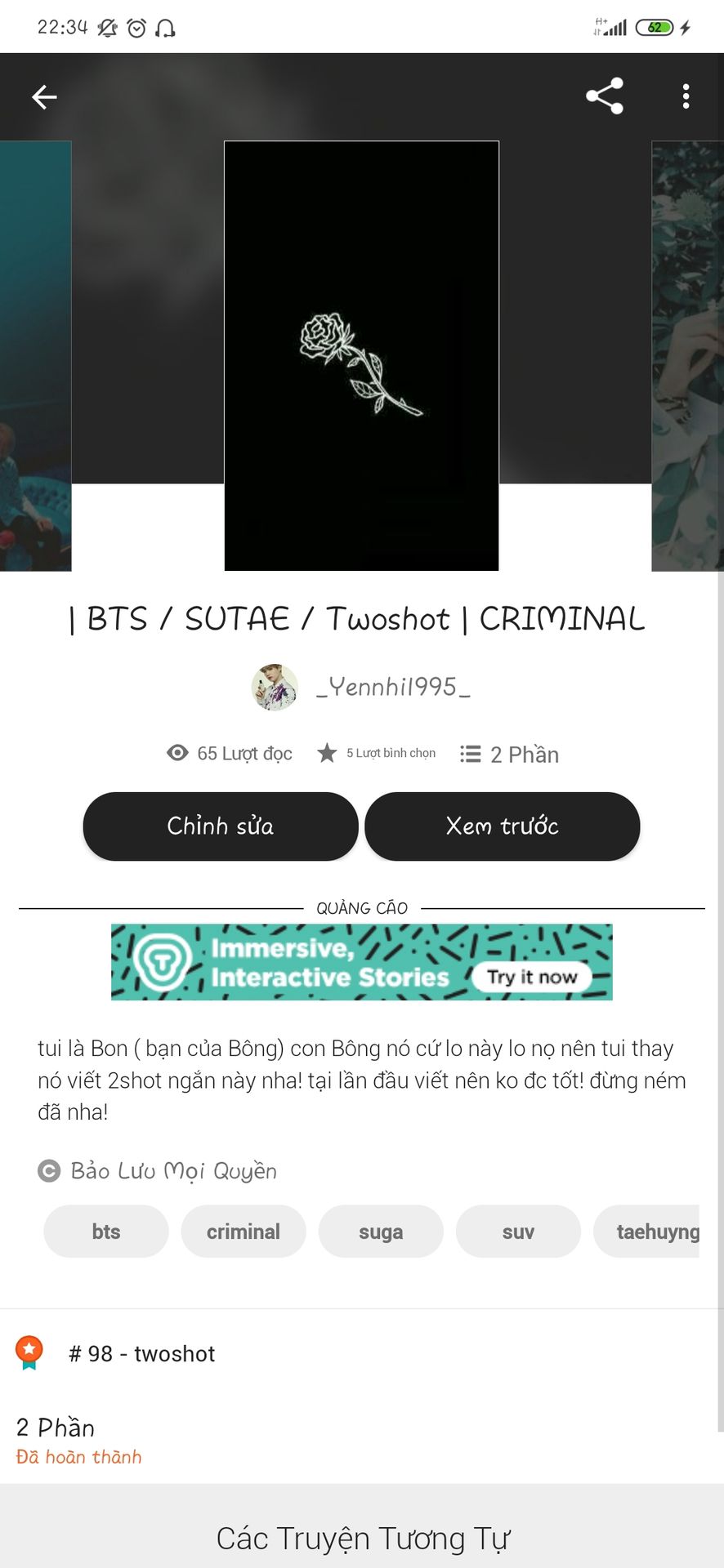Select the bts tag chip
This screenshot has height=1568, width=724.
(x=106, y=1232)
